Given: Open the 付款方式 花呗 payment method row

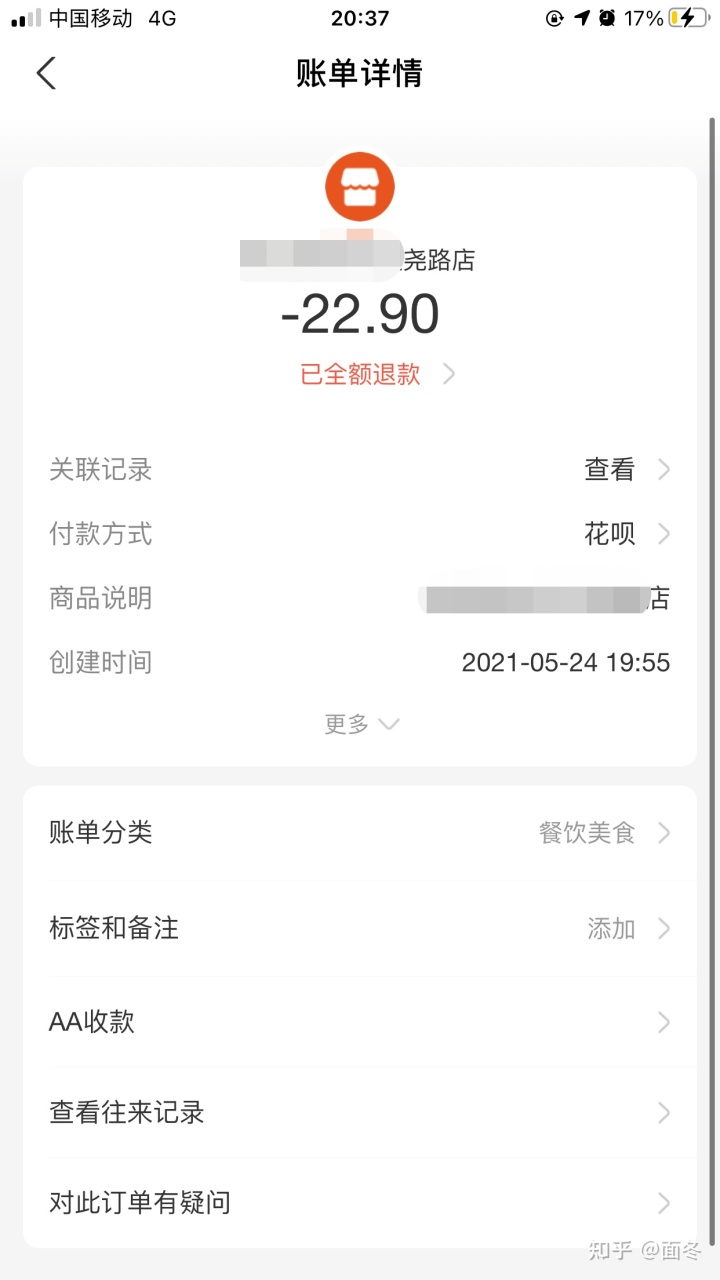Looking at the screenshot, I should (360, 533).
